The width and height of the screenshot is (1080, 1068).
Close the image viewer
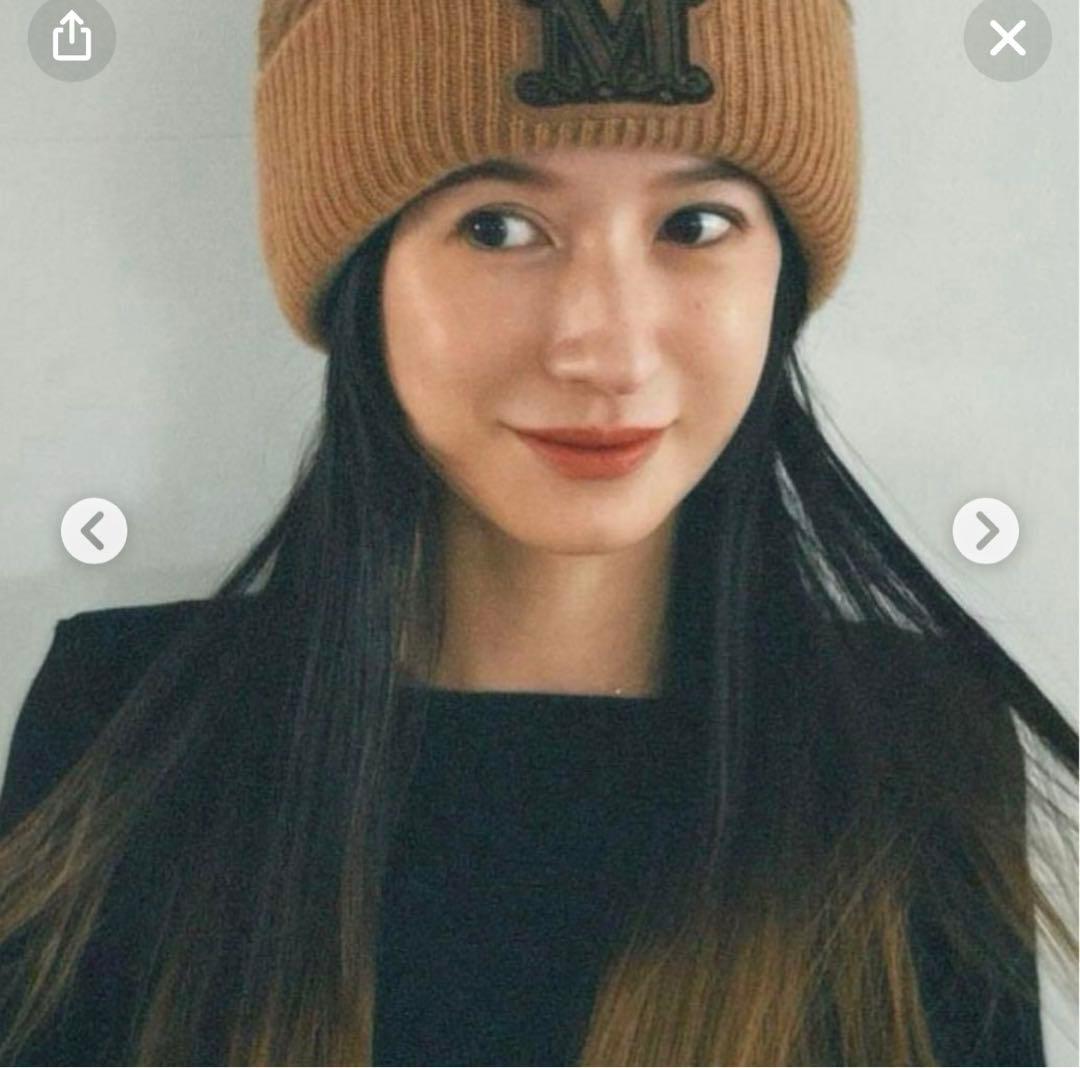[1007, 38]
